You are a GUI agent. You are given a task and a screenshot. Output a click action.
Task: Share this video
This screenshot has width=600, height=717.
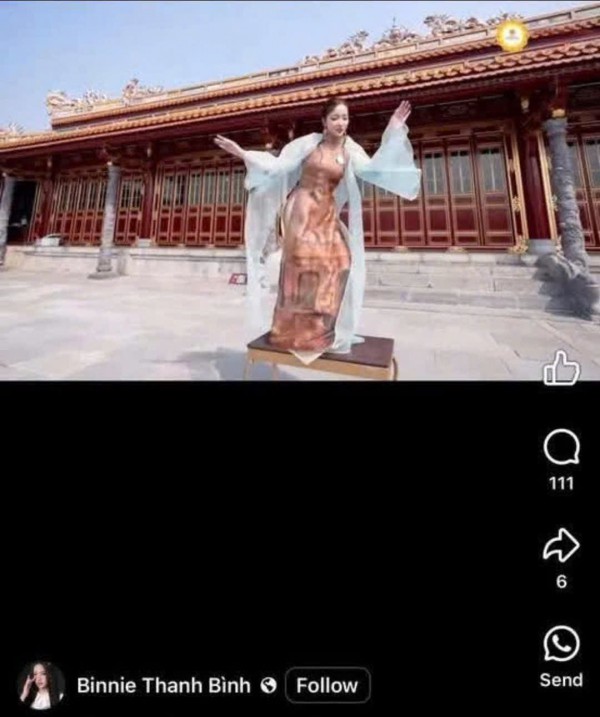(x=561, y=545)
